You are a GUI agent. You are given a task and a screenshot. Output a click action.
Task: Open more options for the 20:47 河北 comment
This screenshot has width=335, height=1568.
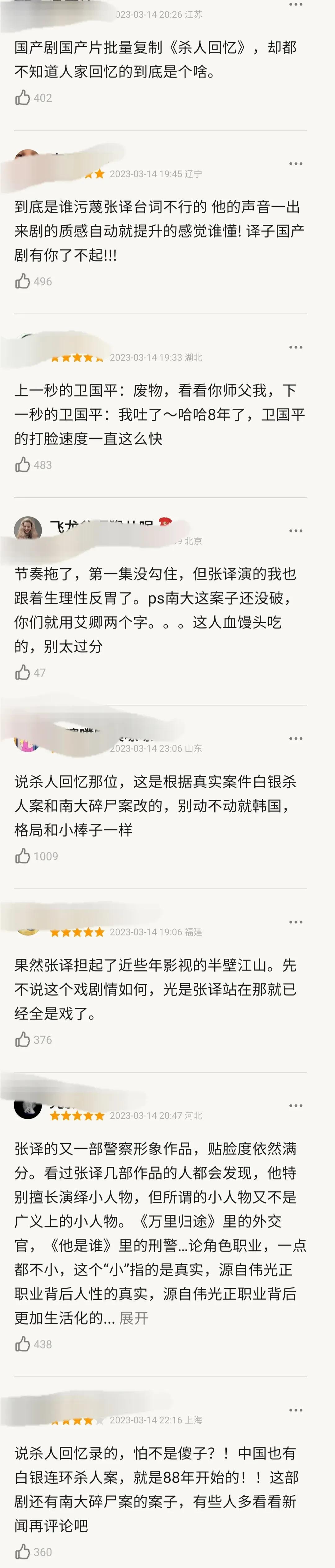(x=295, y=1105)
